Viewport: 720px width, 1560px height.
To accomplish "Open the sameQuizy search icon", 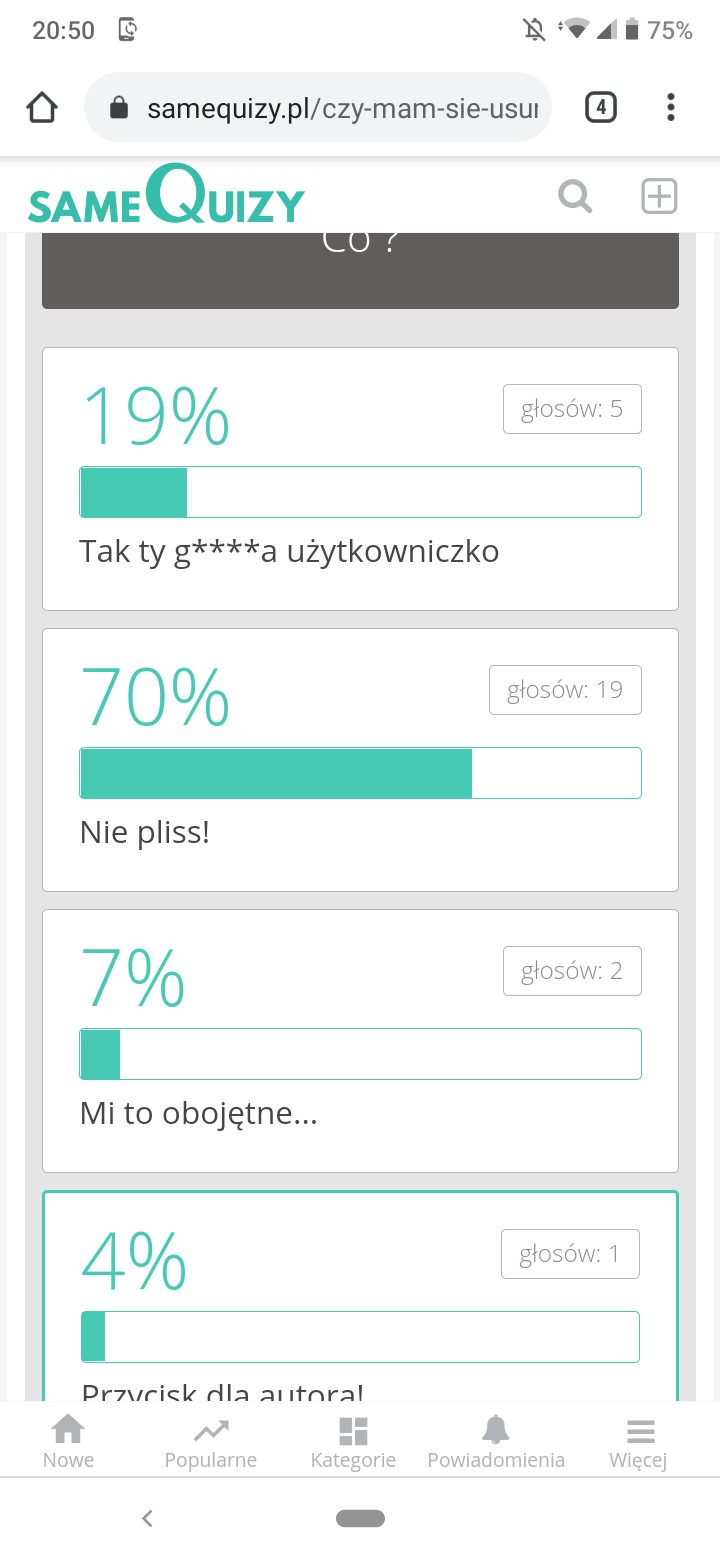I will pyautogui.click(x=575, y=196).
